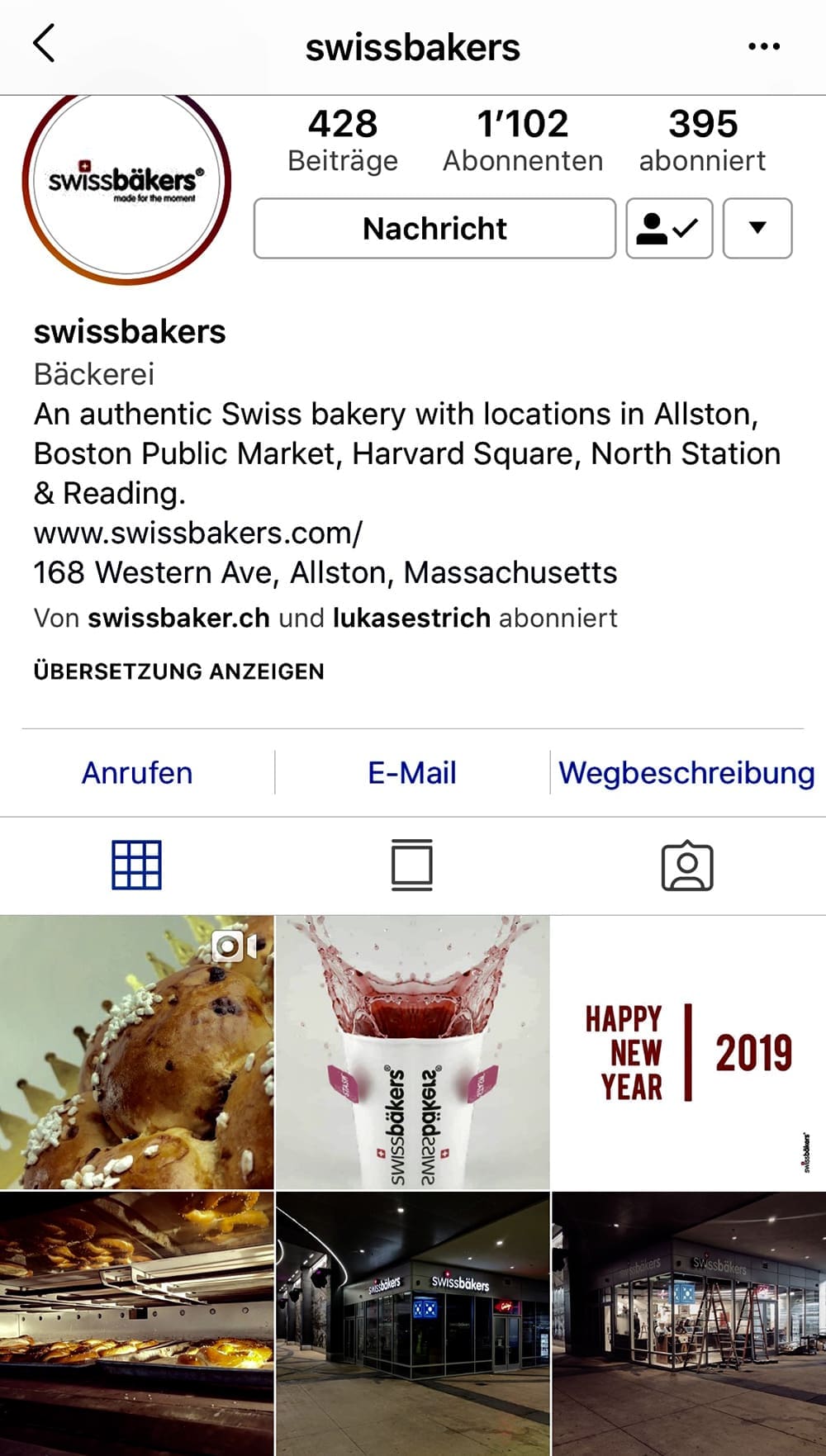Tap Übersetzung anzeigen
826x1456 pixels.
click(178, 671)
